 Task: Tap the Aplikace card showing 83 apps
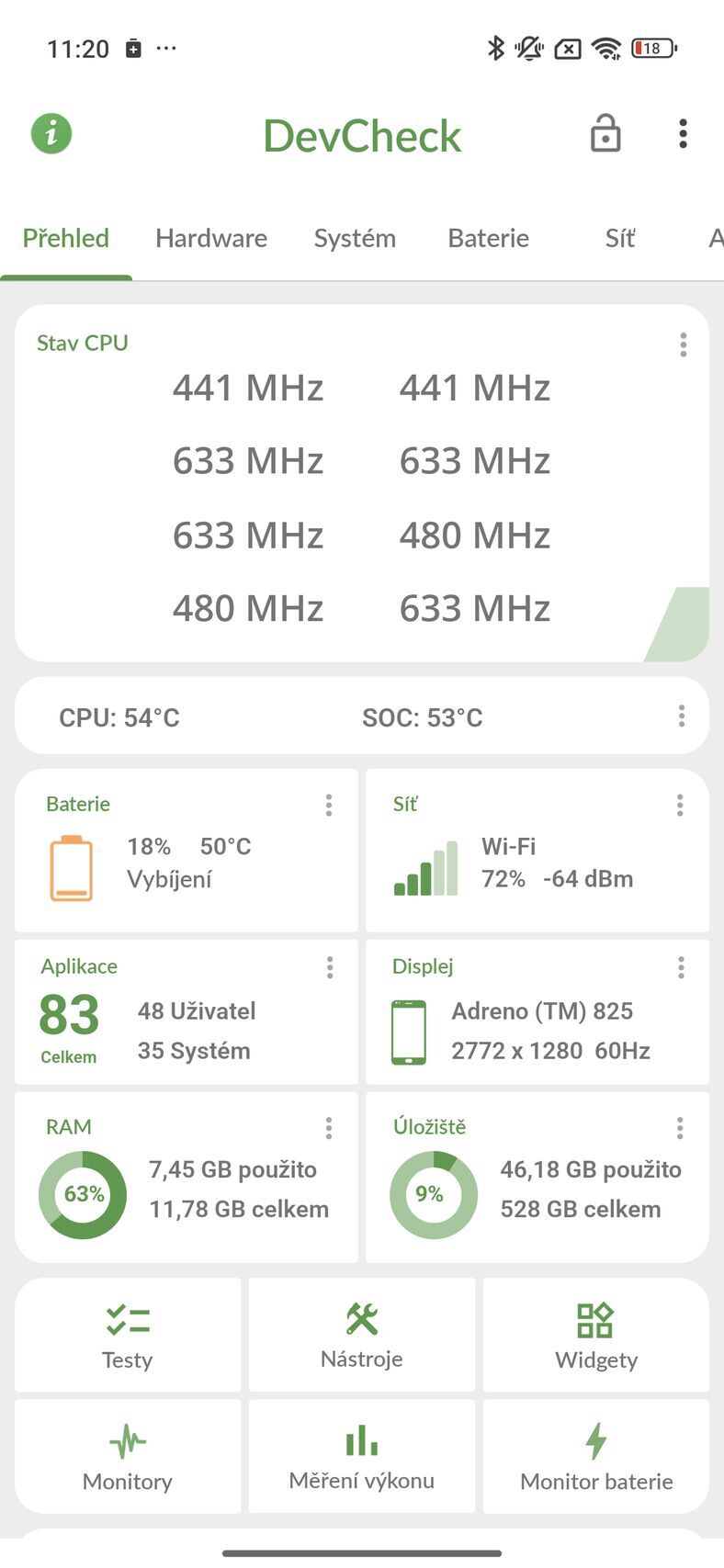tap(186, 1010)
